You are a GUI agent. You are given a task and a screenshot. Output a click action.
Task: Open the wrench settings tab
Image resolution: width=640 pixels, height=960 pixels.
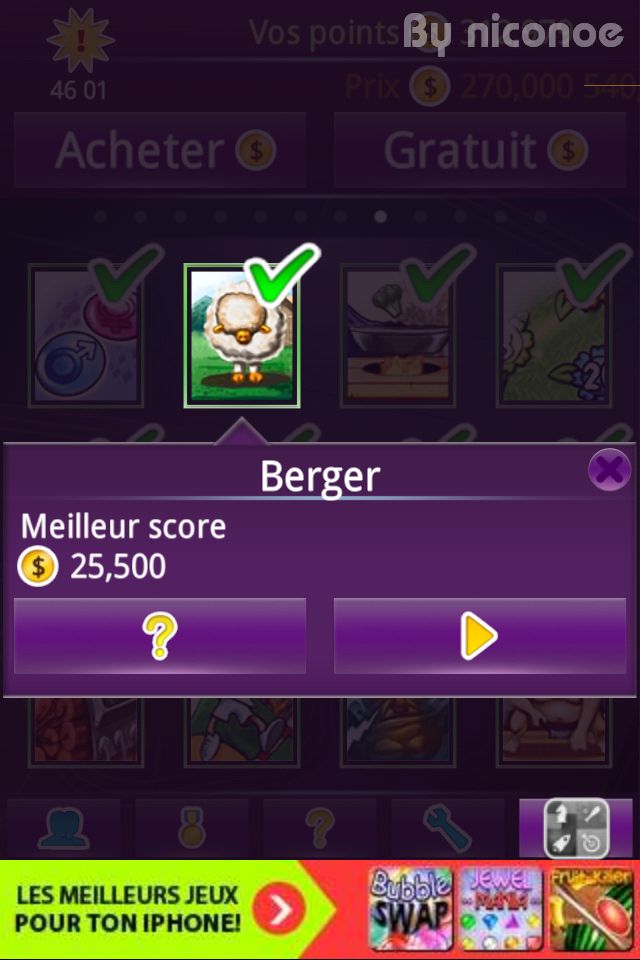point(447,828)
